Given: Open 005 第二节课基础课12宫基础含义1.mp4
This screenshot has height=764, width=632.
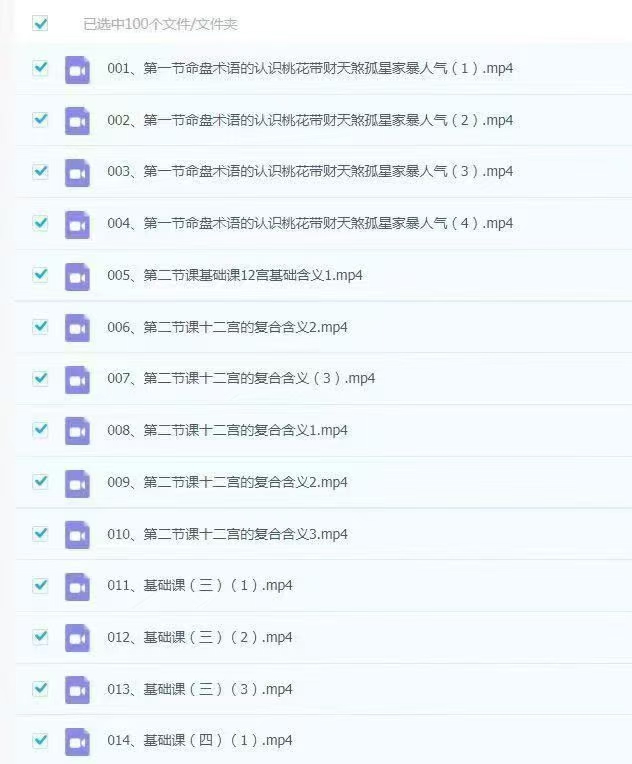Looking at the screenshot, I should (234, 275).
